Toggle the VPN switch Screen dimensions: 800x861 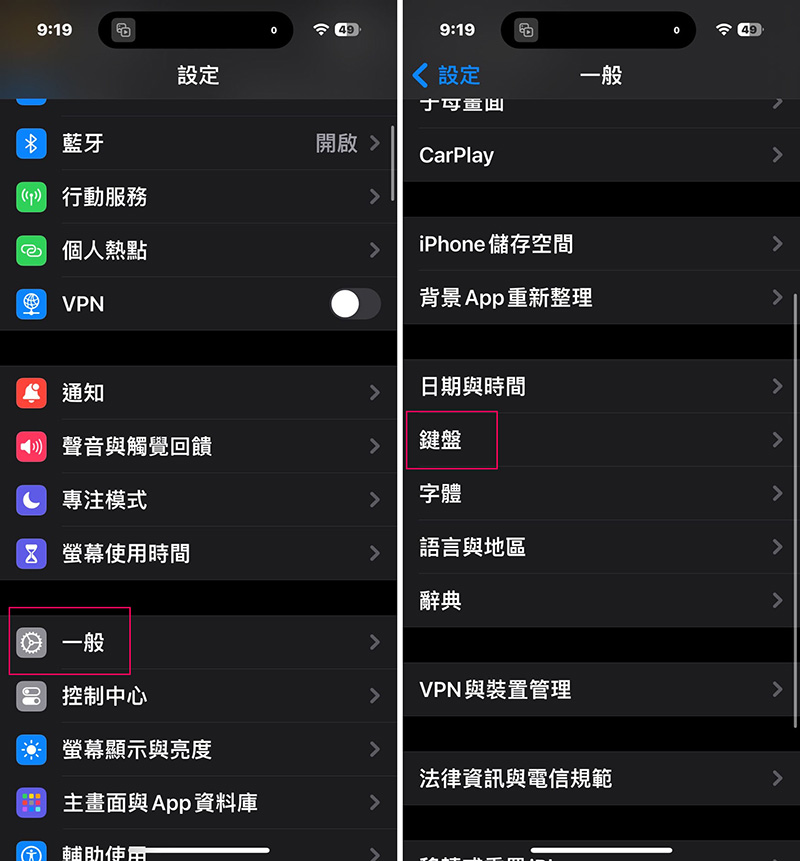tap(355, 304)
